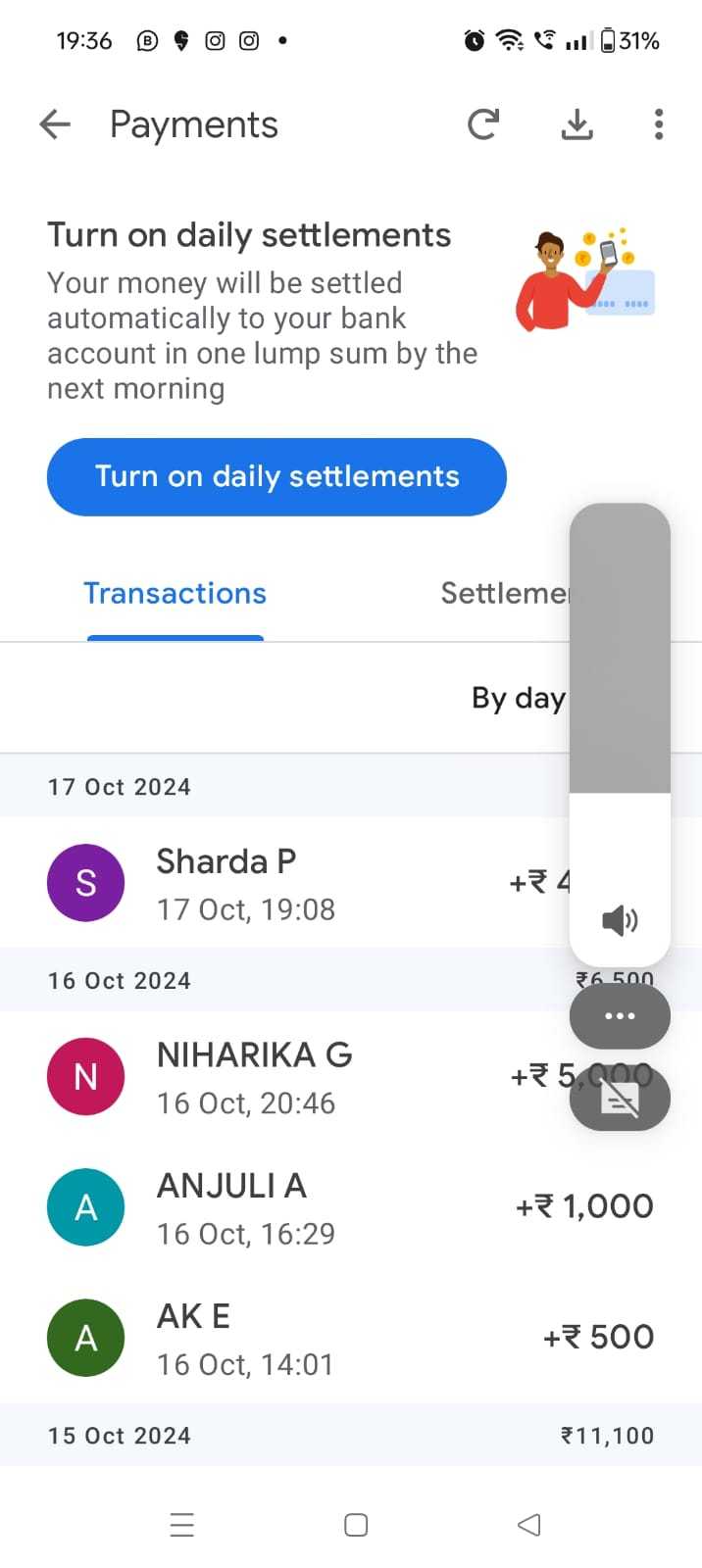
Task: View AK E payment of 500
Action: click(351, 1338)
